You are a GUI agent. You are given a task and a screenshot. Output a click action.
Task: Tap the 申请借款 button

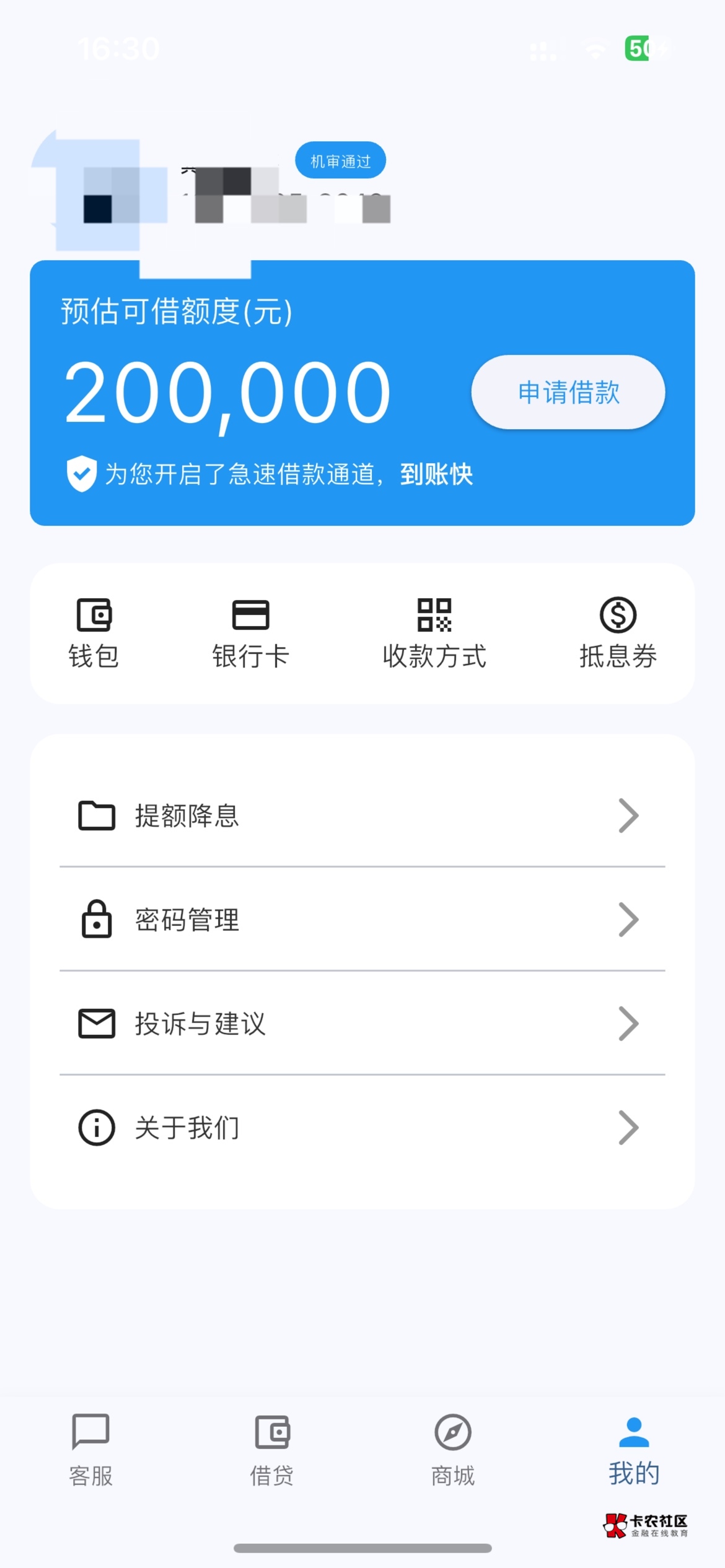(568, 392)
